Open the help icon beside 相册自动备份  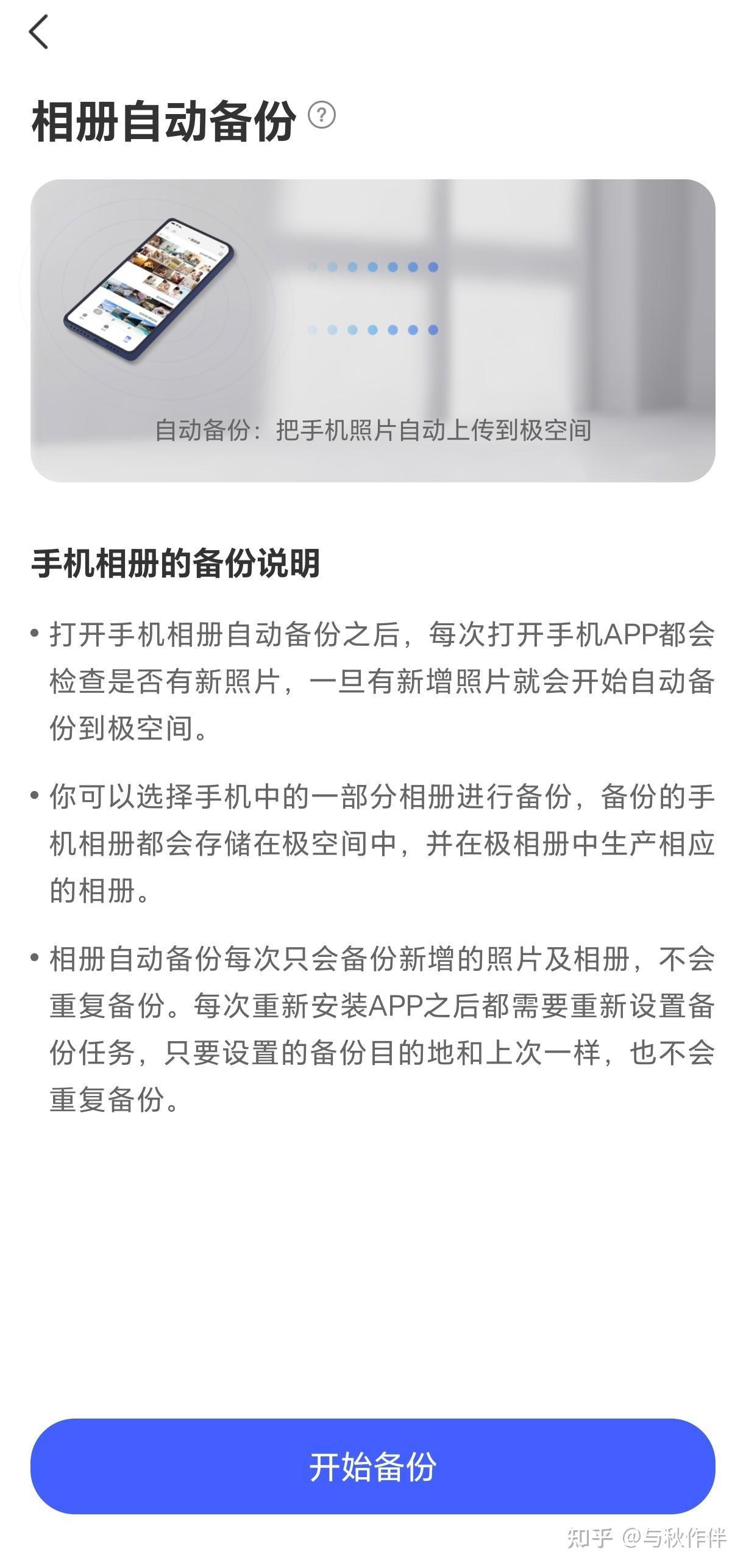tap(321, 115)
